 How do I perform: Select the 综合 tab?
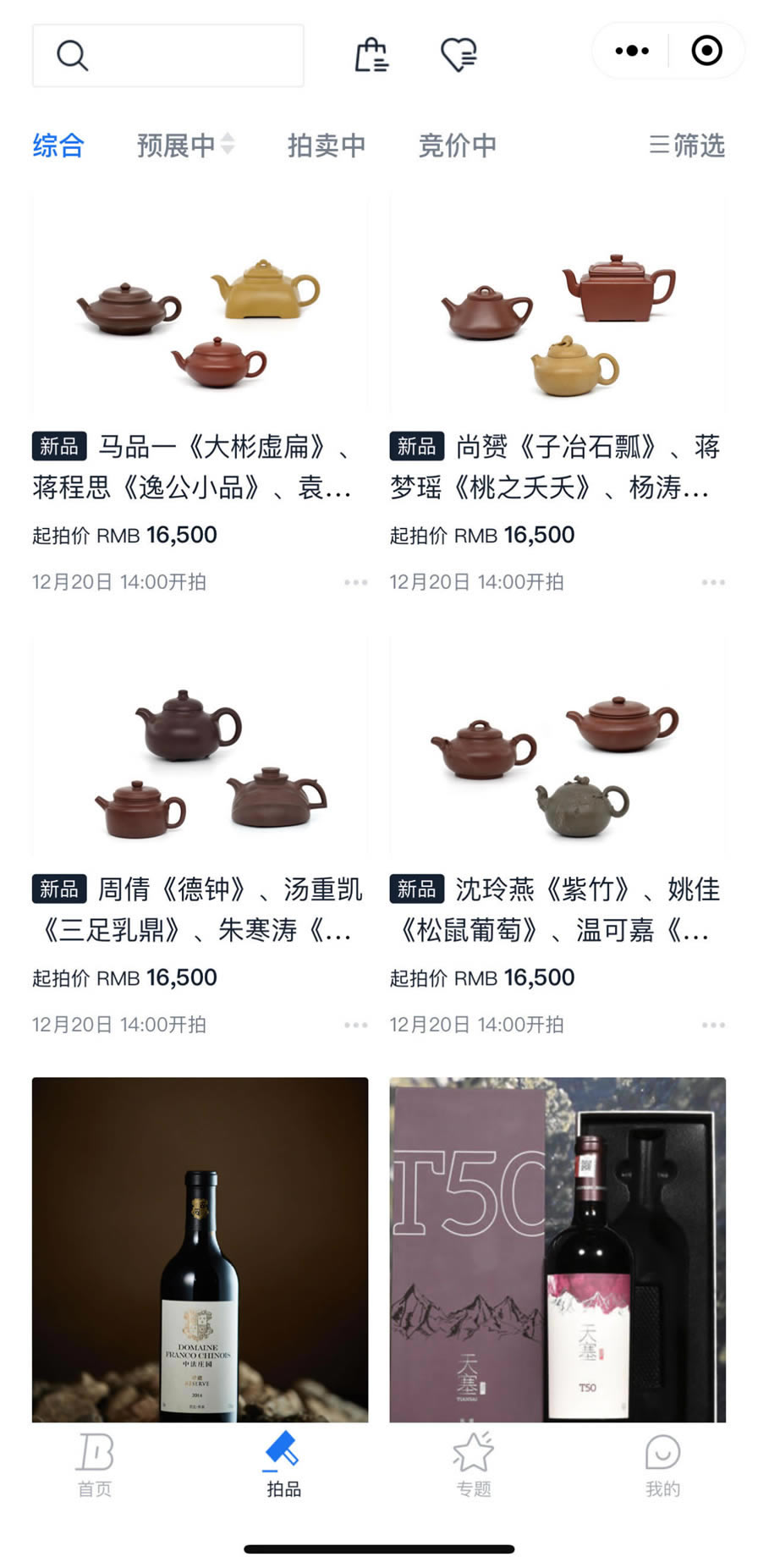coord(58,146)
